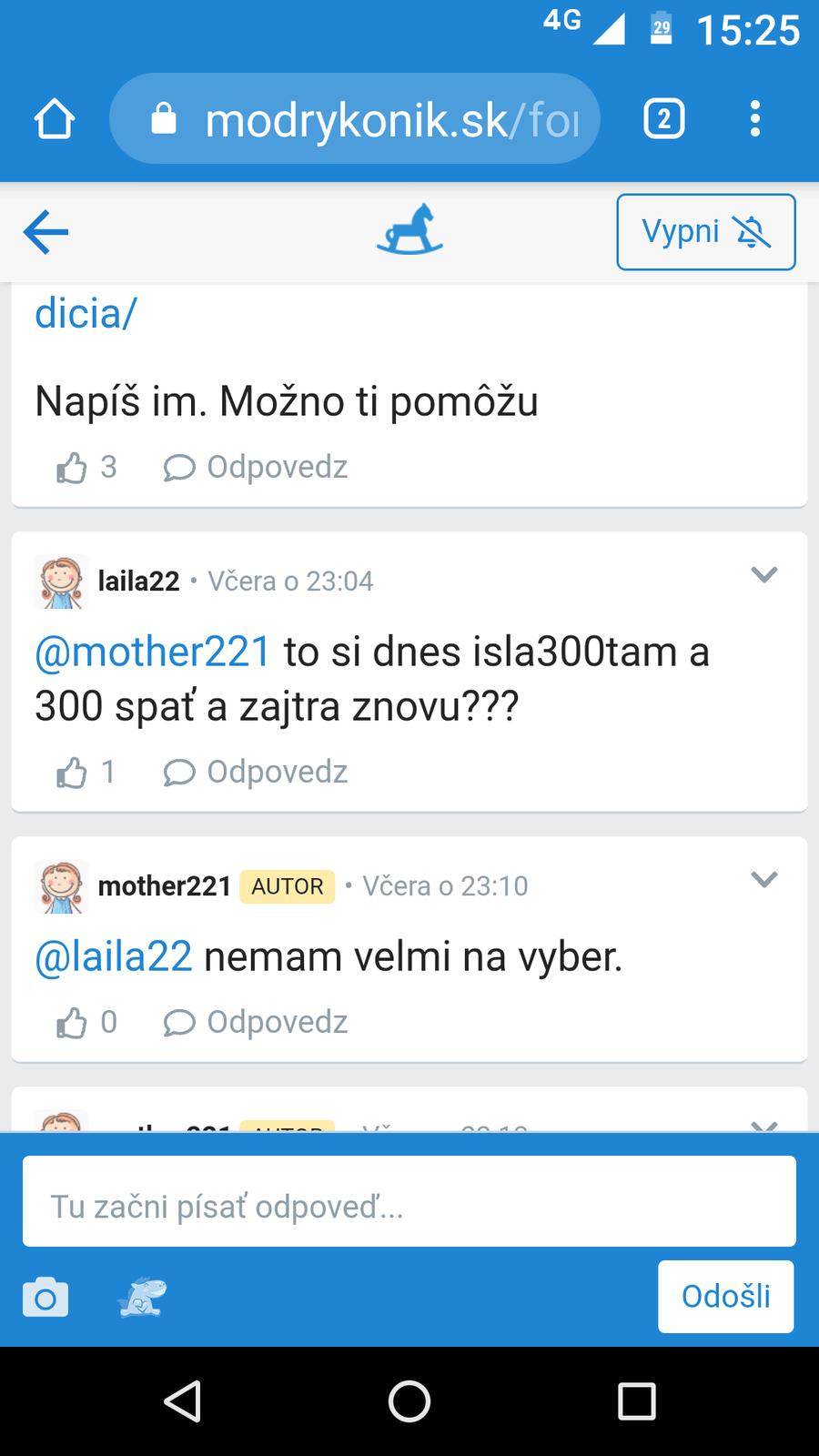819x1456 pixels.
Task: Reply to the "Napíš im" comment
Action: coord(256,468)
